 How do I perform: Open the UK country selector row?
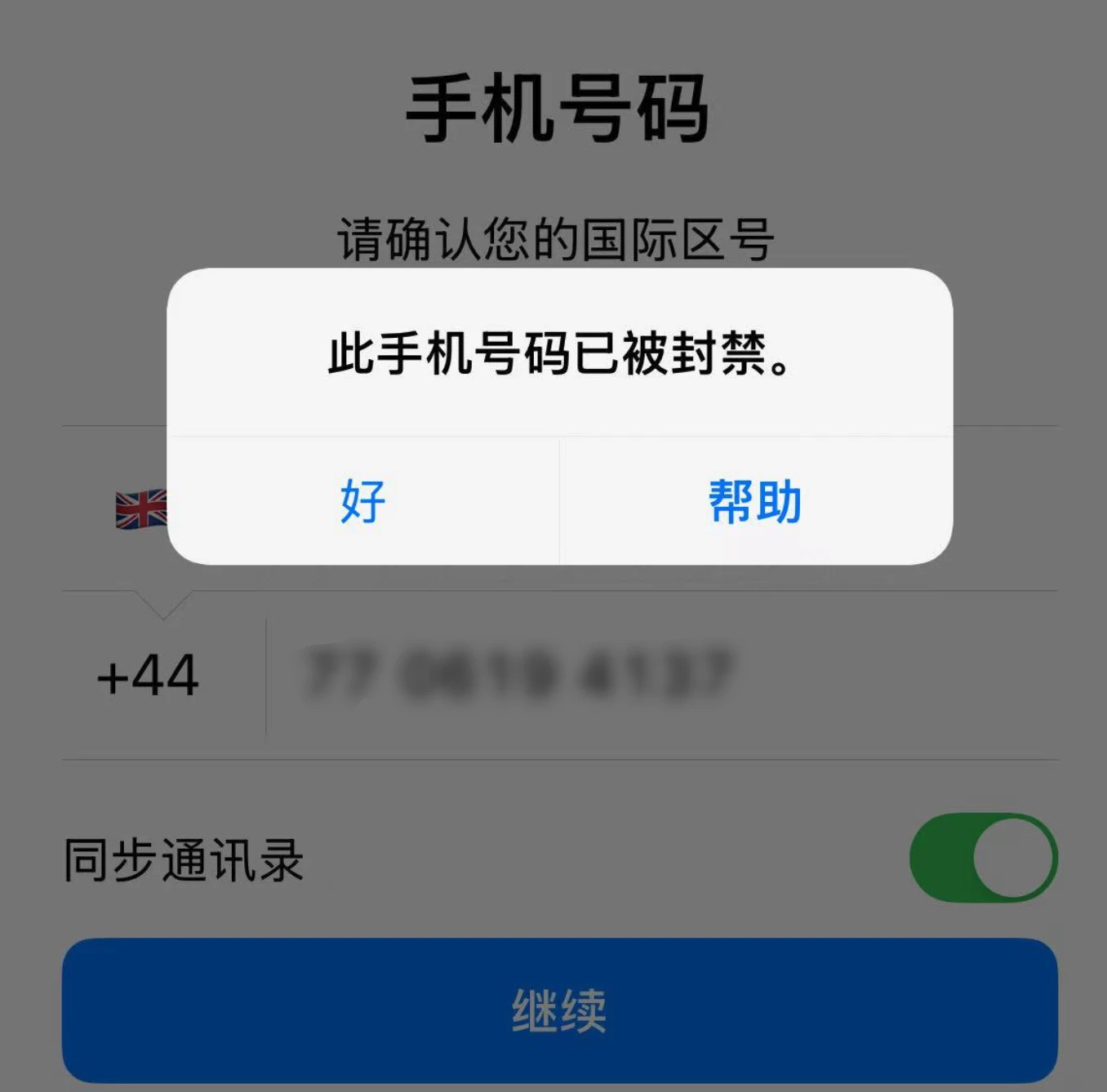tap(140, 509)
